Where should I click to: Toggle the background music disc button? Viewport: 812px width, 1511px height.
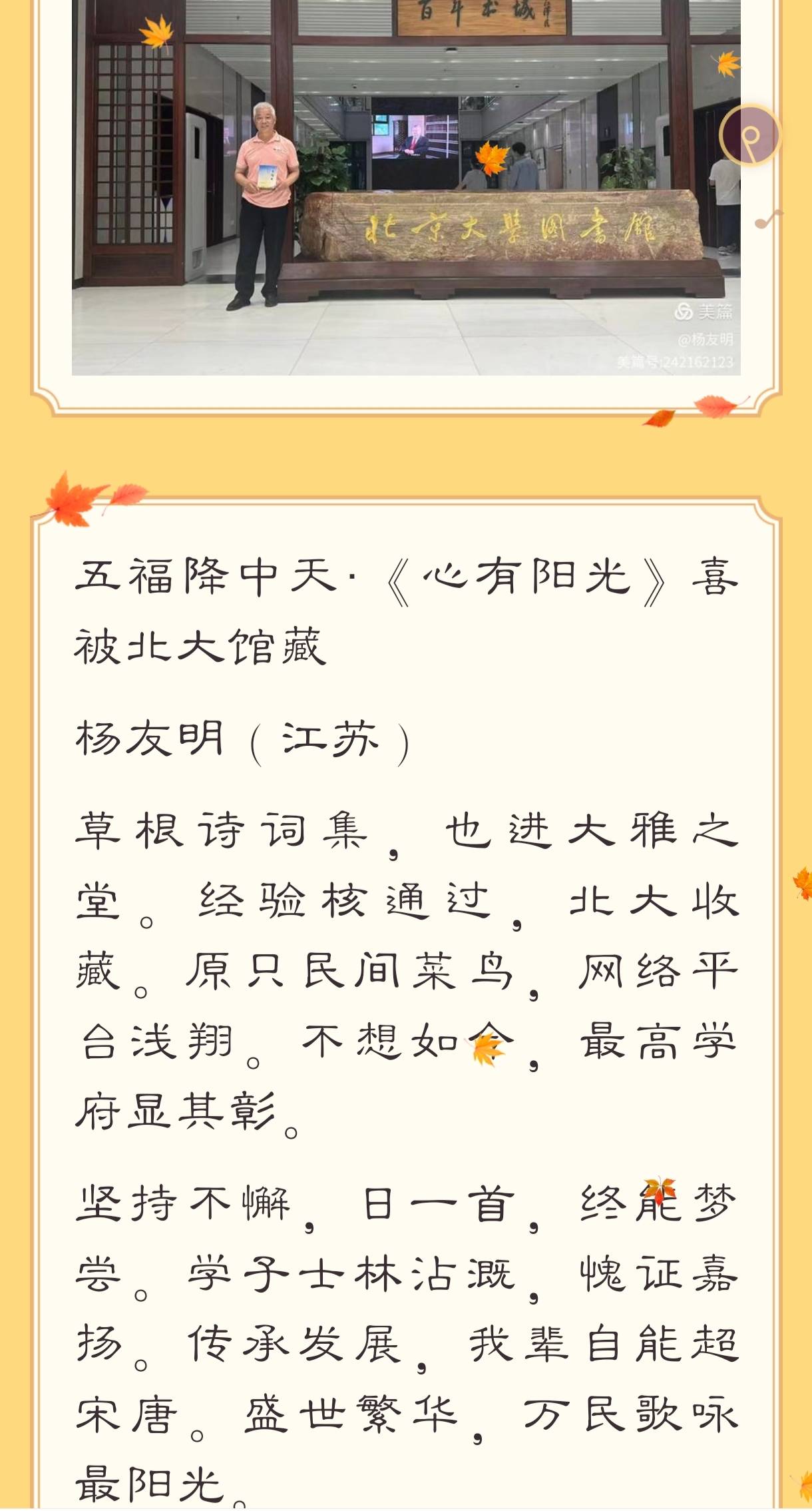(x=750, y=136)
